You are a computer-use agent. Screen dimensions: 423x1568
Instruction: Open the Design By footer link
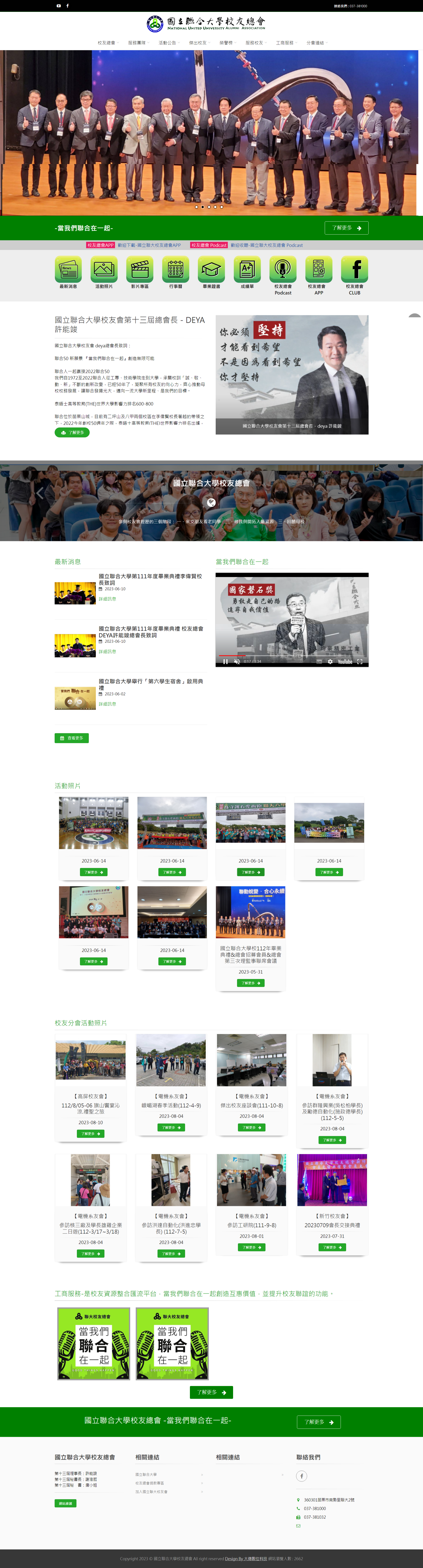pyautogui.click(x=246, y=1558)
